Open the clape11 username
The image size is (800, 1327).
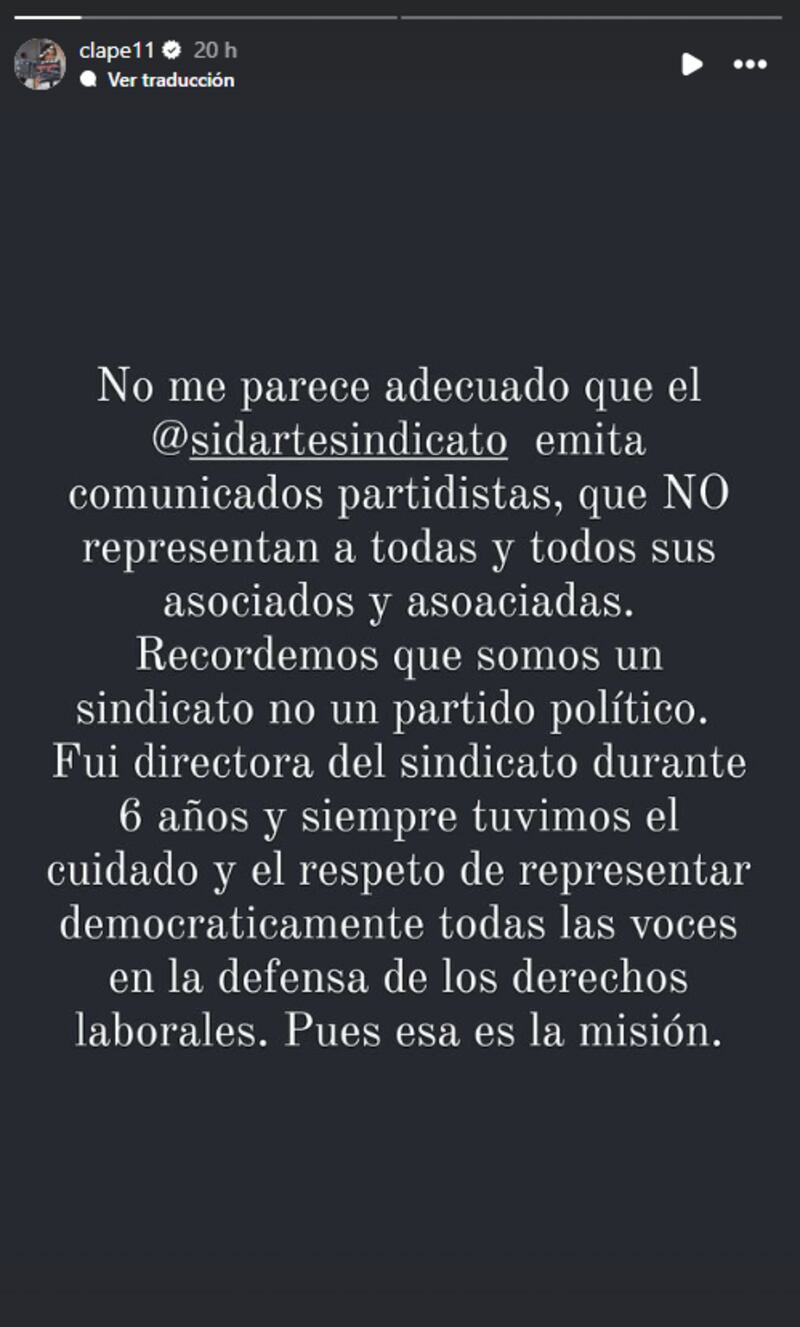[116, 50]
